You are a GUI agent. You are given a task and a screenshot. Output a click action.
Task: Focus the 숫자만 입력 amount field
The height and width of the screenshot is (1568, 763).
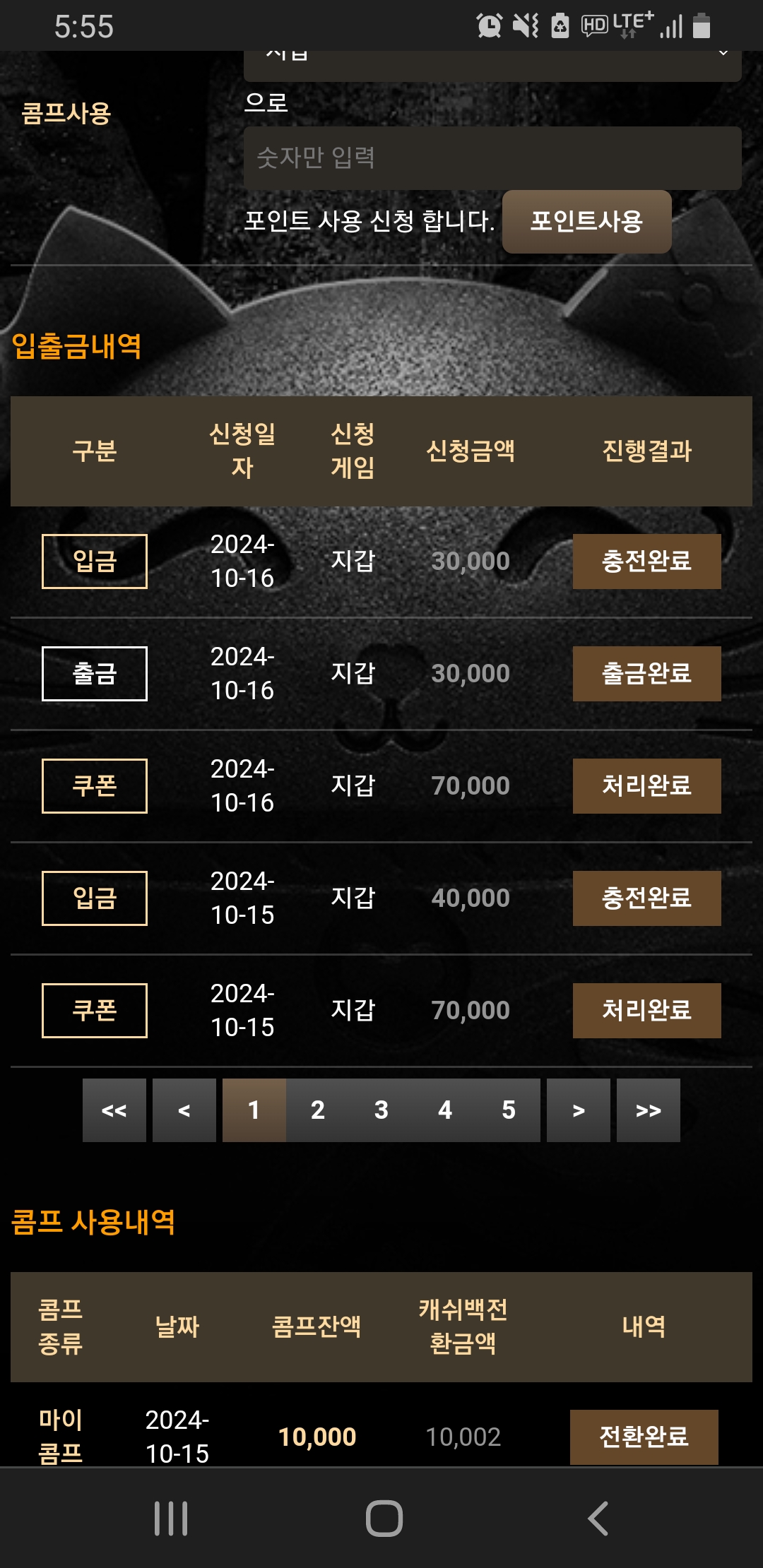492,158
